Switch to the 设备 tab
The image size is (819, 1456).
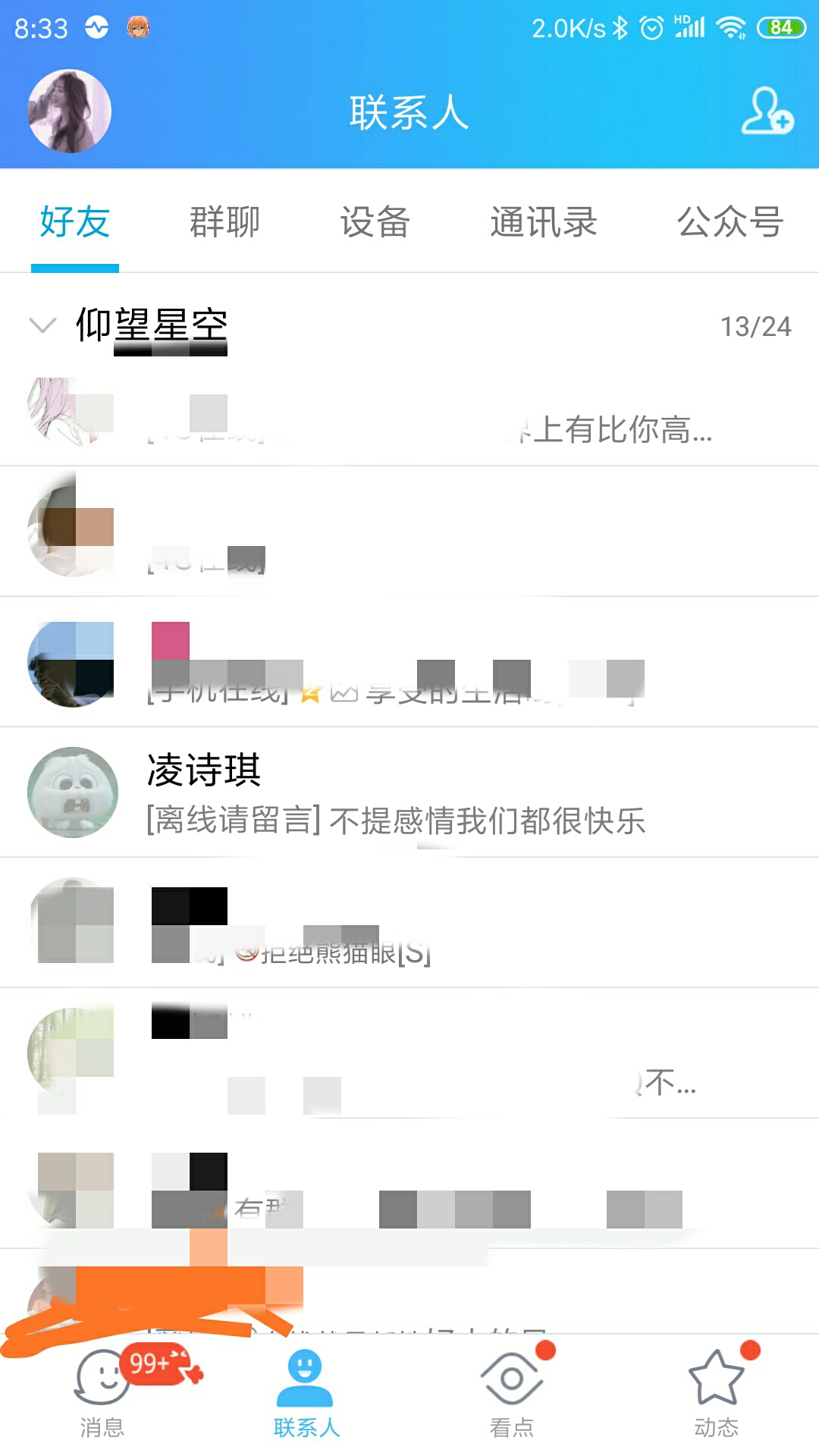tap(375, 222)
